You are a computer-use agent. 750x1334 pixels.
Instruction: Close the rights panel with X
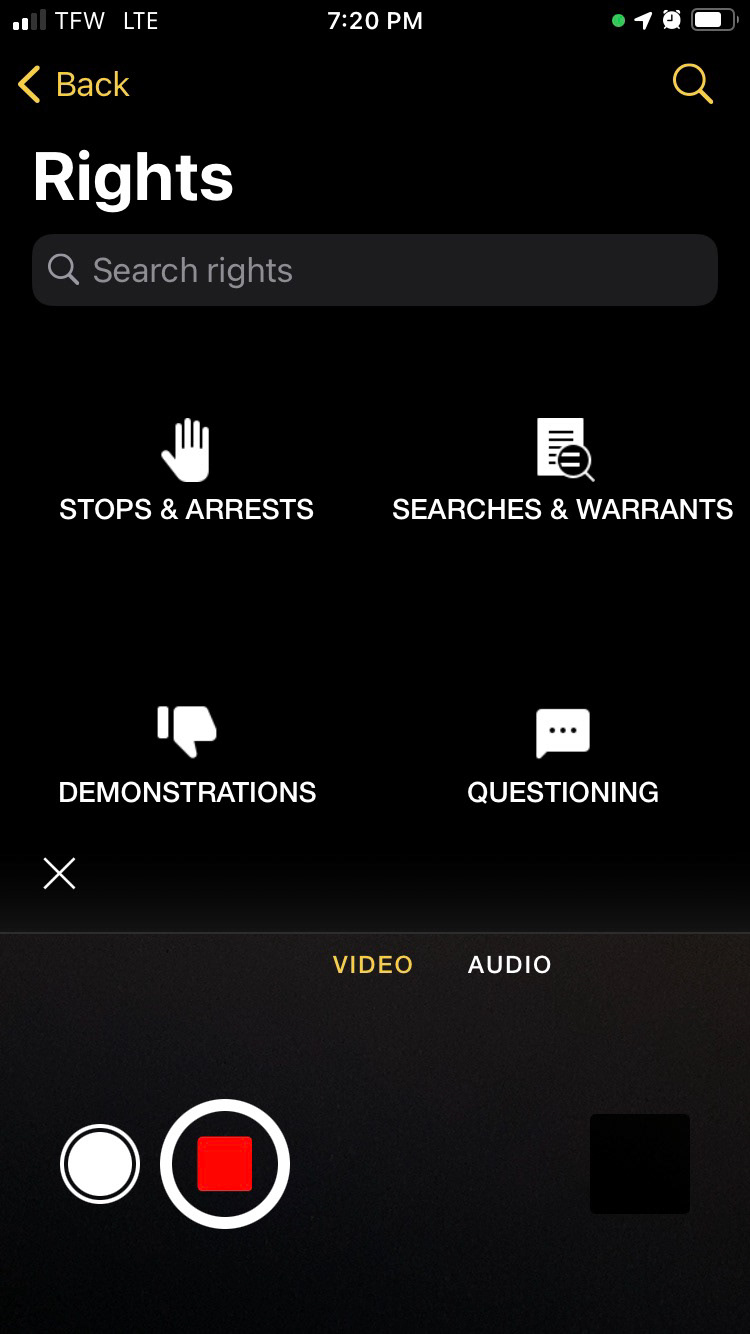pos(60,873)
